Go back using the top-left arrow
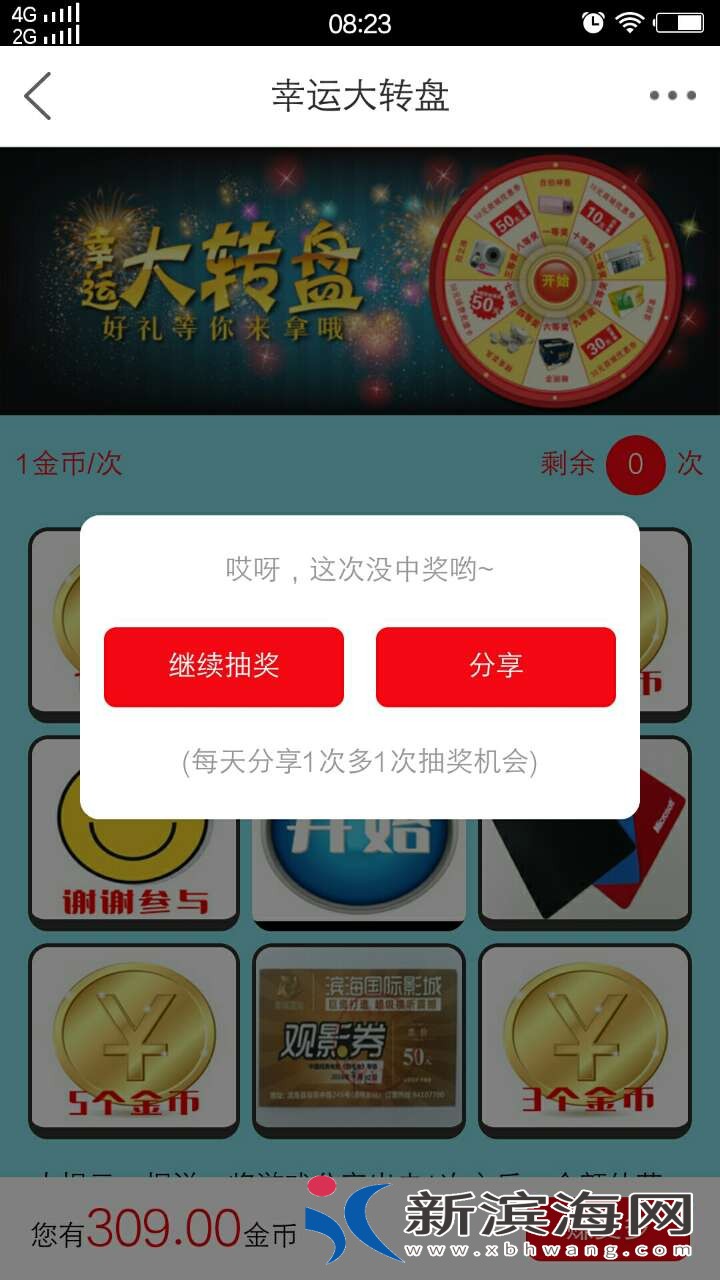720x1280 pixels. [38, 96]
